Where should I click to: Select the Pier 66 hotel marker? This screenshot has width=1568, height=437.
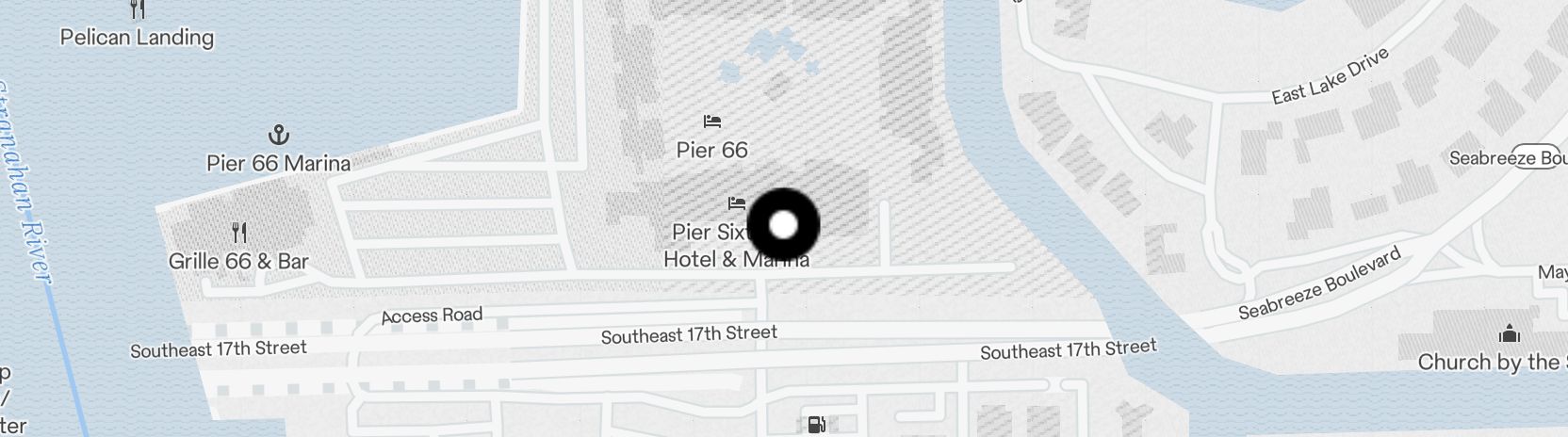click(x=712, y=121)
